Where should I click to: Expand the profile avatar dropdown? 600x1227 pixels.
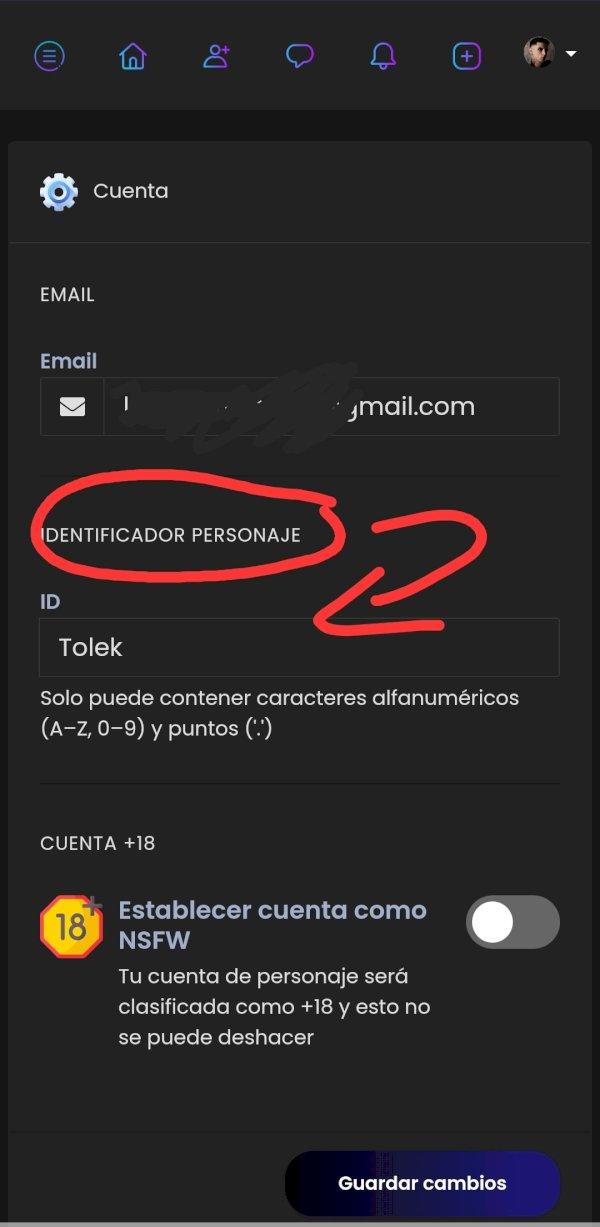550,53
